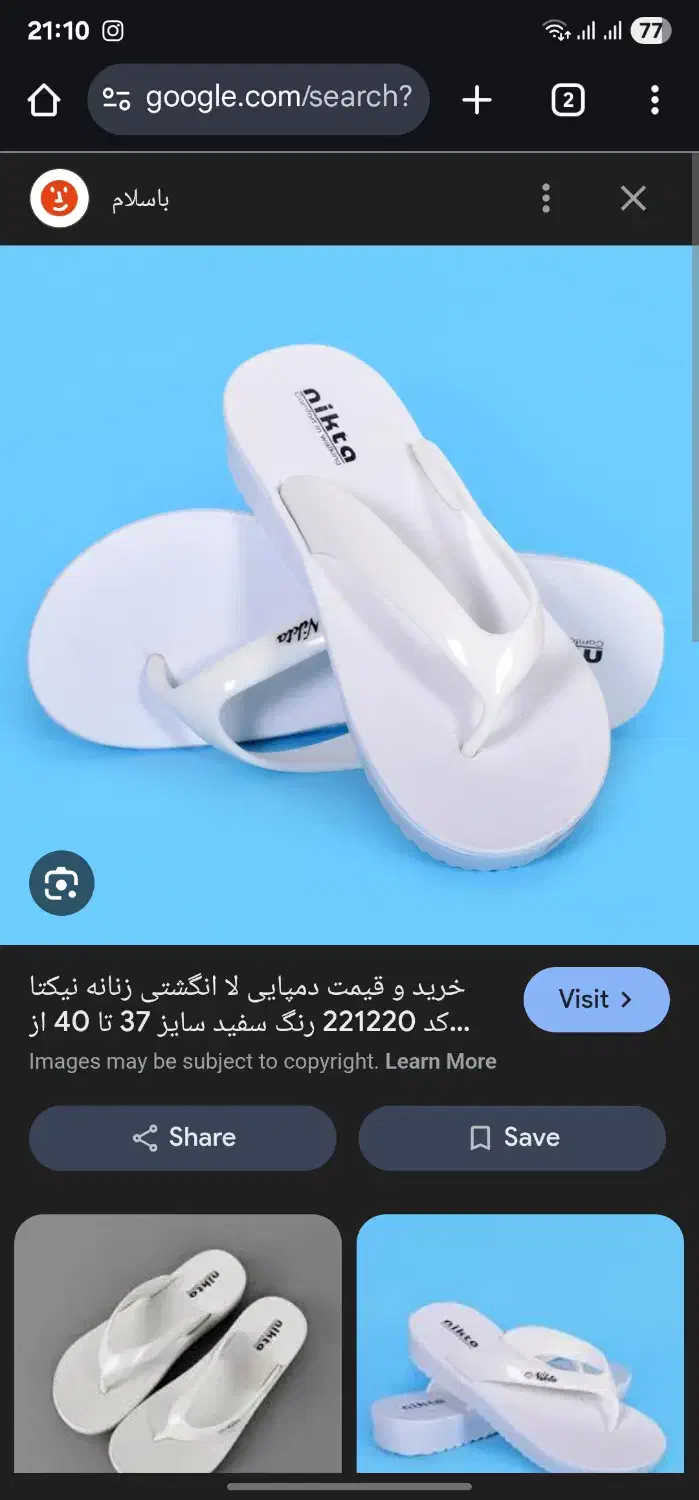699x1500 pixels.
Task: Open the tab switcher showing 2 tabs
Action: [567, 100]
